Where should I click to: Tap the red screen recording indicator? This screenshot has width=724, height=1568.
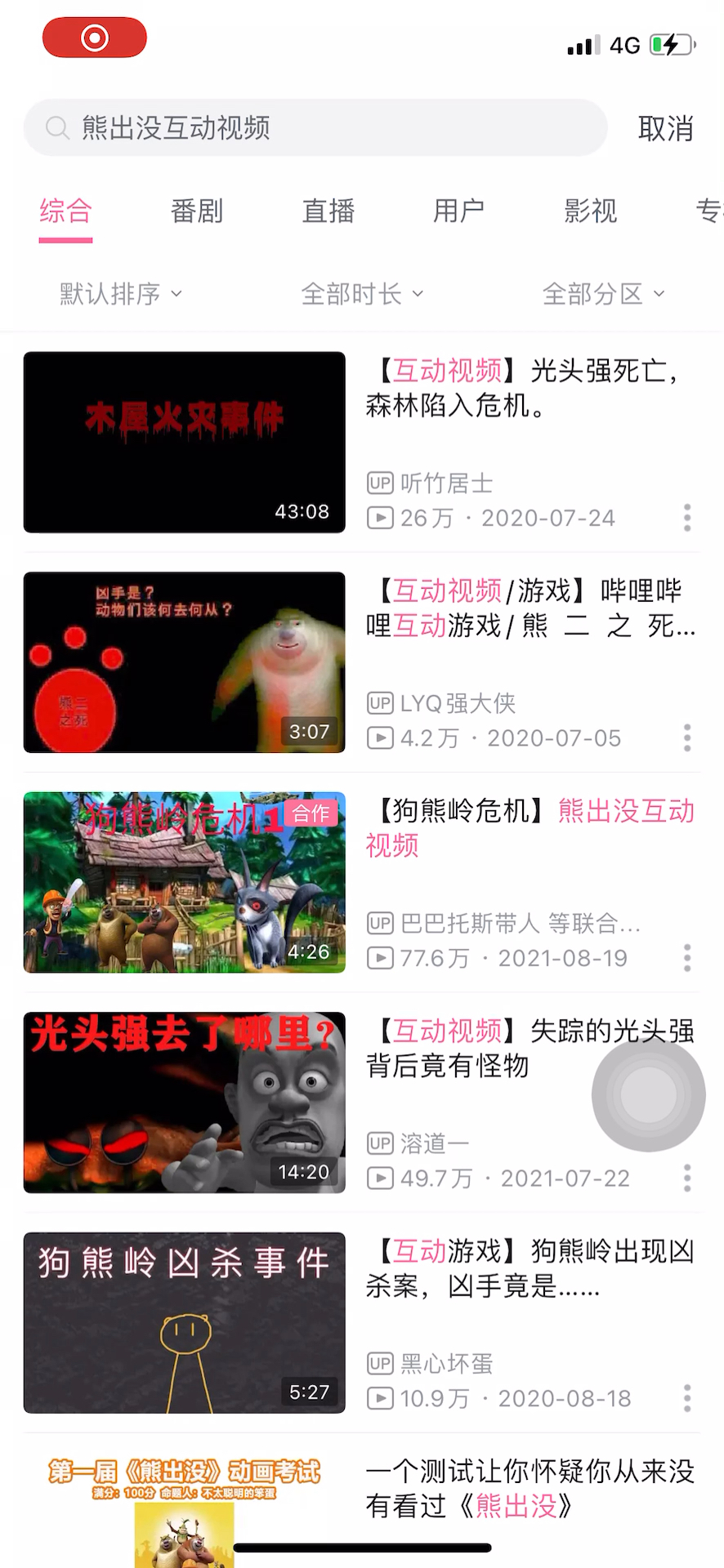click(93, 38)
